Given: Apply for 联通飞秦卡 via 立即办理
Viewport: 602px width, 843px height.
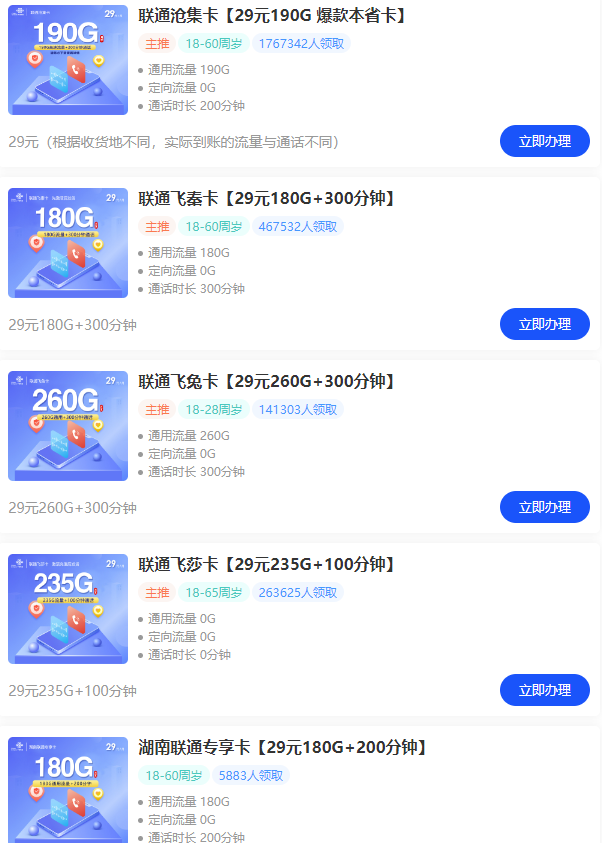Looking at the screenshot, I should pyautogui.click(x=544, y=324).
